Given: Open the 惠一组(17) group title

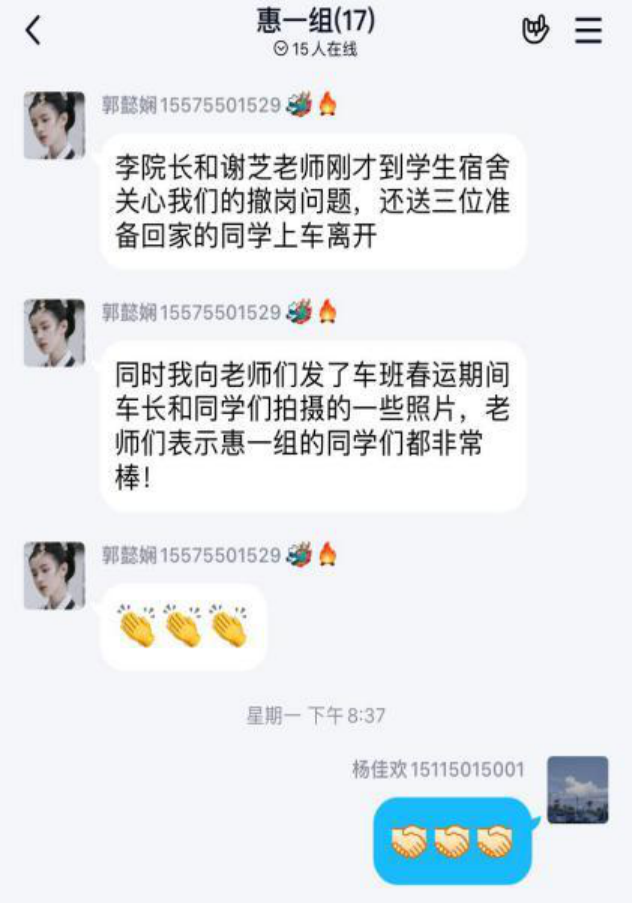Looking at the screenshot, I should tap(315, 22).
